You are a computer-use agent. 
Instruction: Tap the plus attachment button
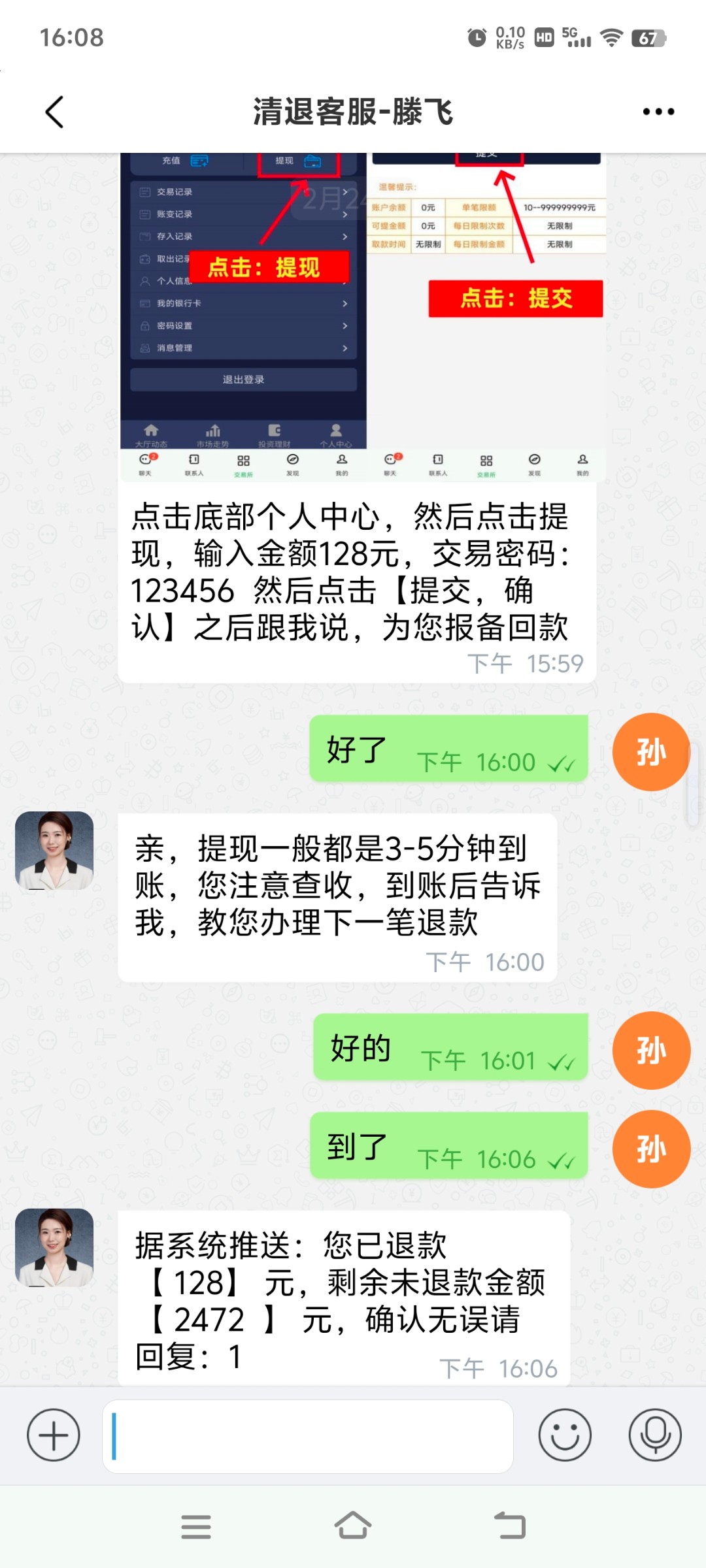point(54,1435)
